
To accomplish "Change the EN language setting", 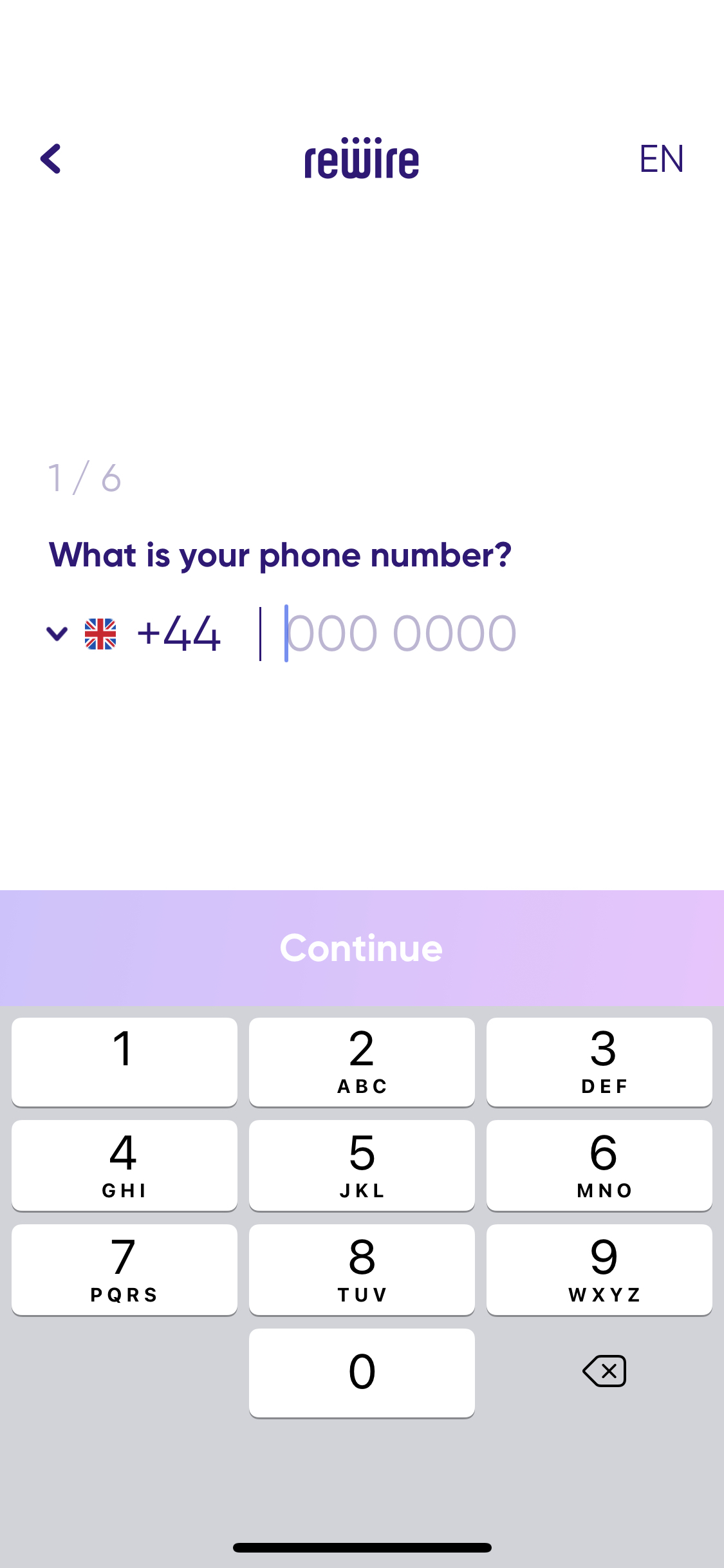I will [x=661, y=158].
